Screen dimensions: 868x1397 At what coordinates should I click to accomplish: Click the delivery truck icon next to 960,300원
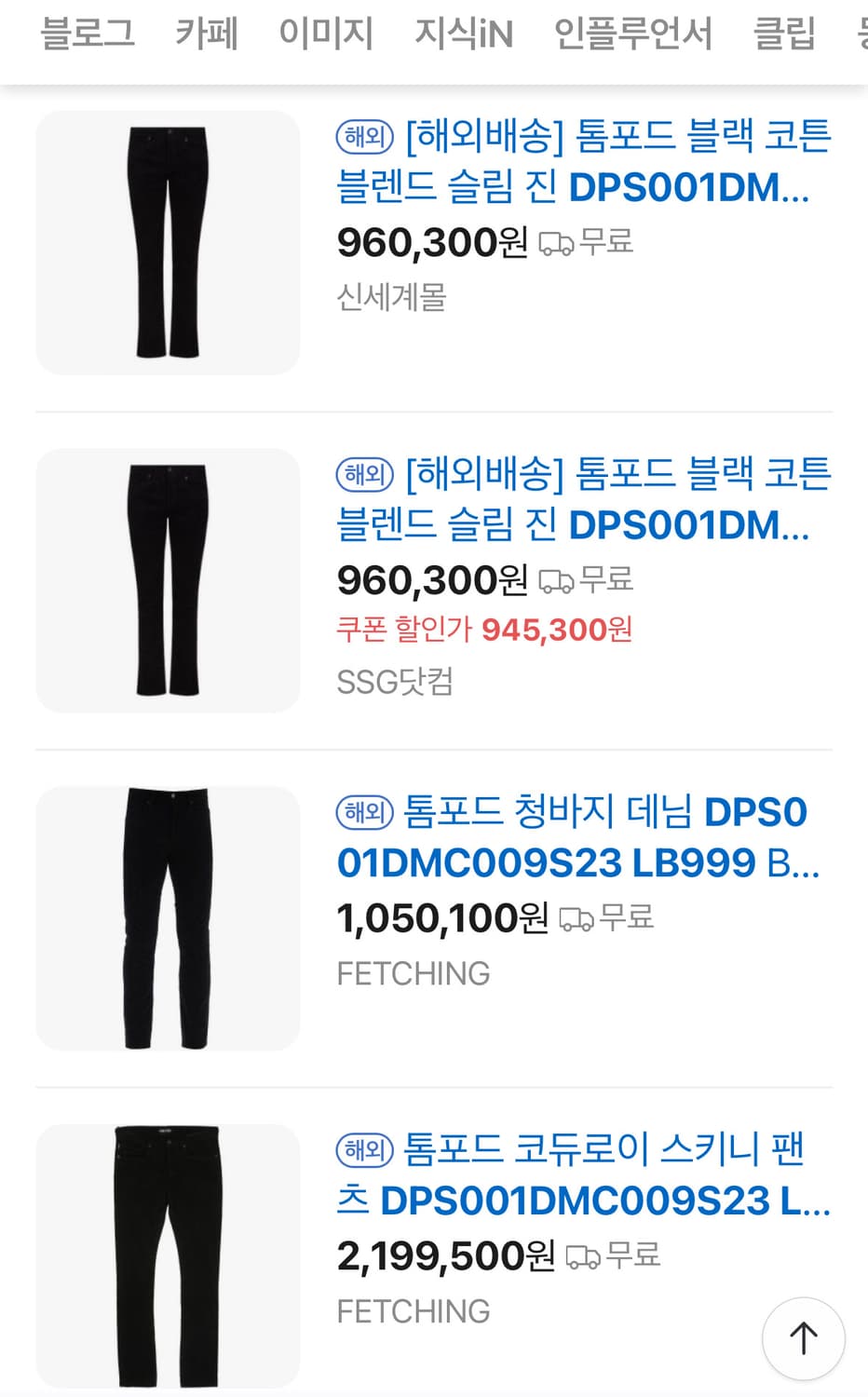(557, 241)
